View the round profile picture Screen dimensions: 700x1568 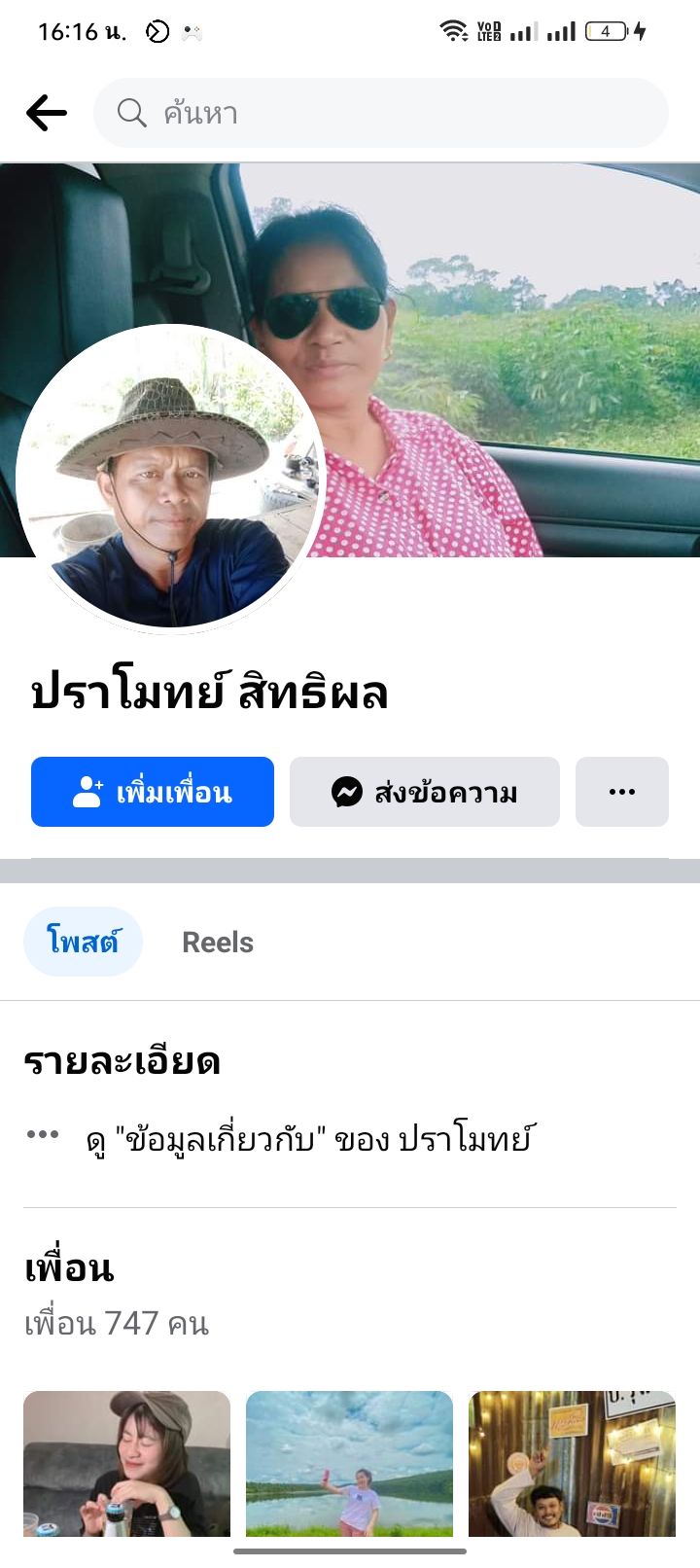coord(171,479)
